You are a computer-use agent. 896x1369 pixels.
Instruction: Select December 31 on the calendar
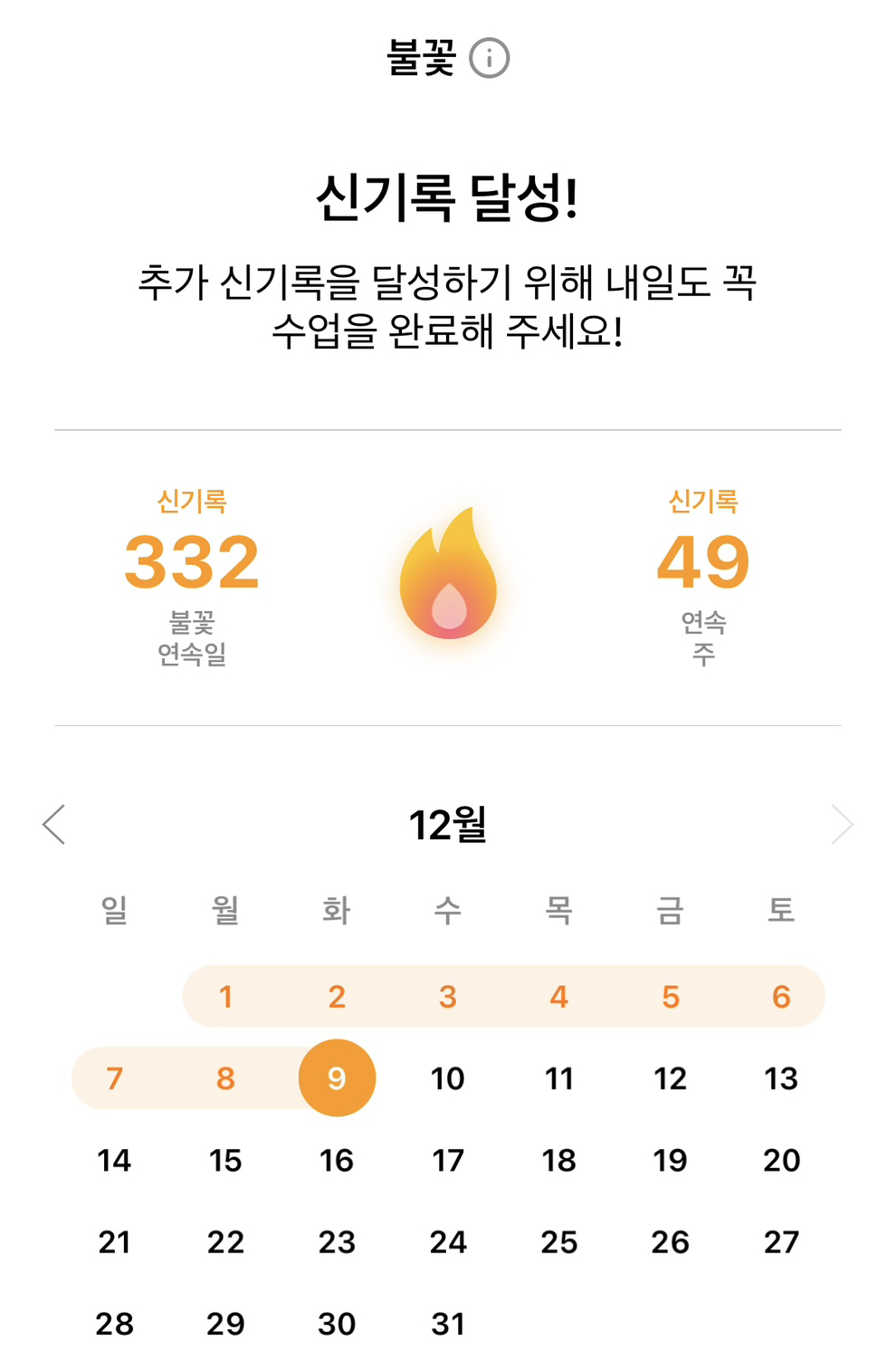448,1323
